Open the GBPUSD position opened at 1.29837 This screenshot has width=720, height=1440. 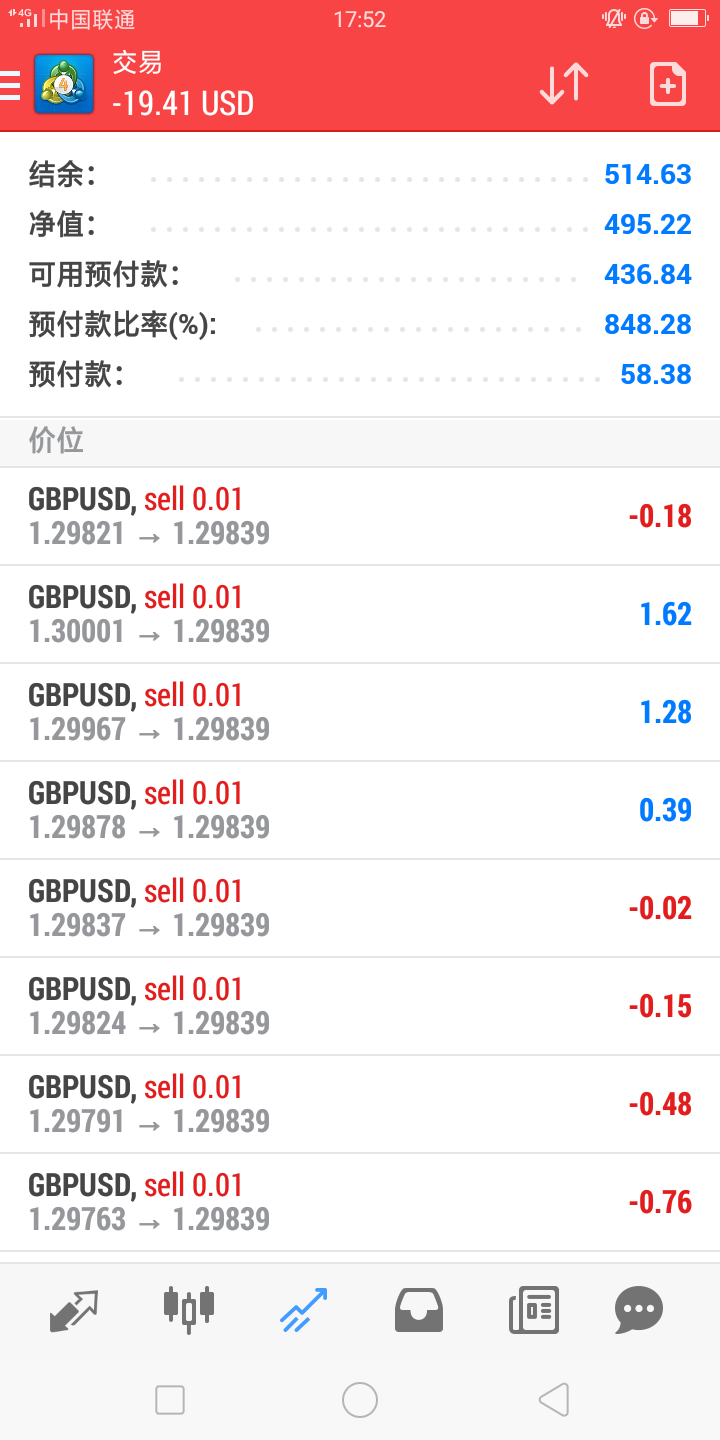pos(360,908)
